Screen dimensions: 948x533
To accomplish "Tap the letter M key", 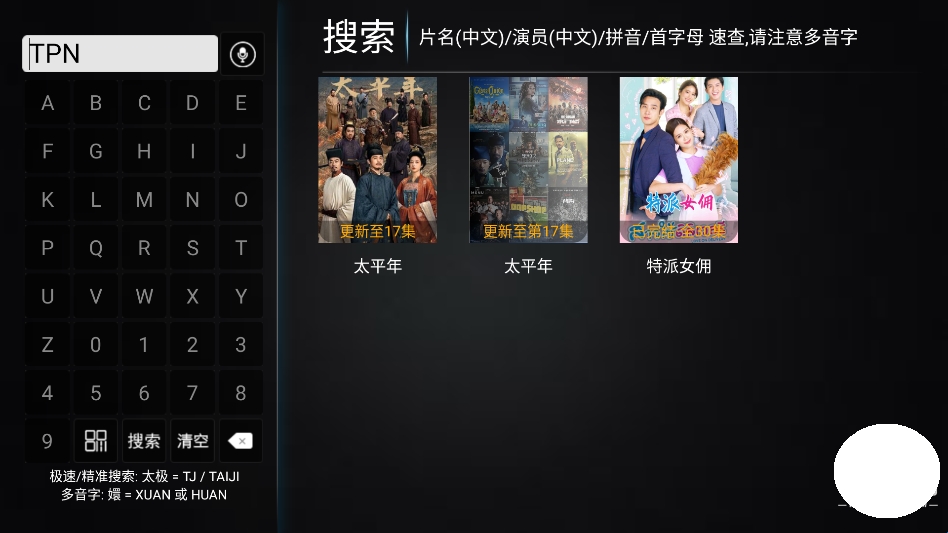I will 144,200.
